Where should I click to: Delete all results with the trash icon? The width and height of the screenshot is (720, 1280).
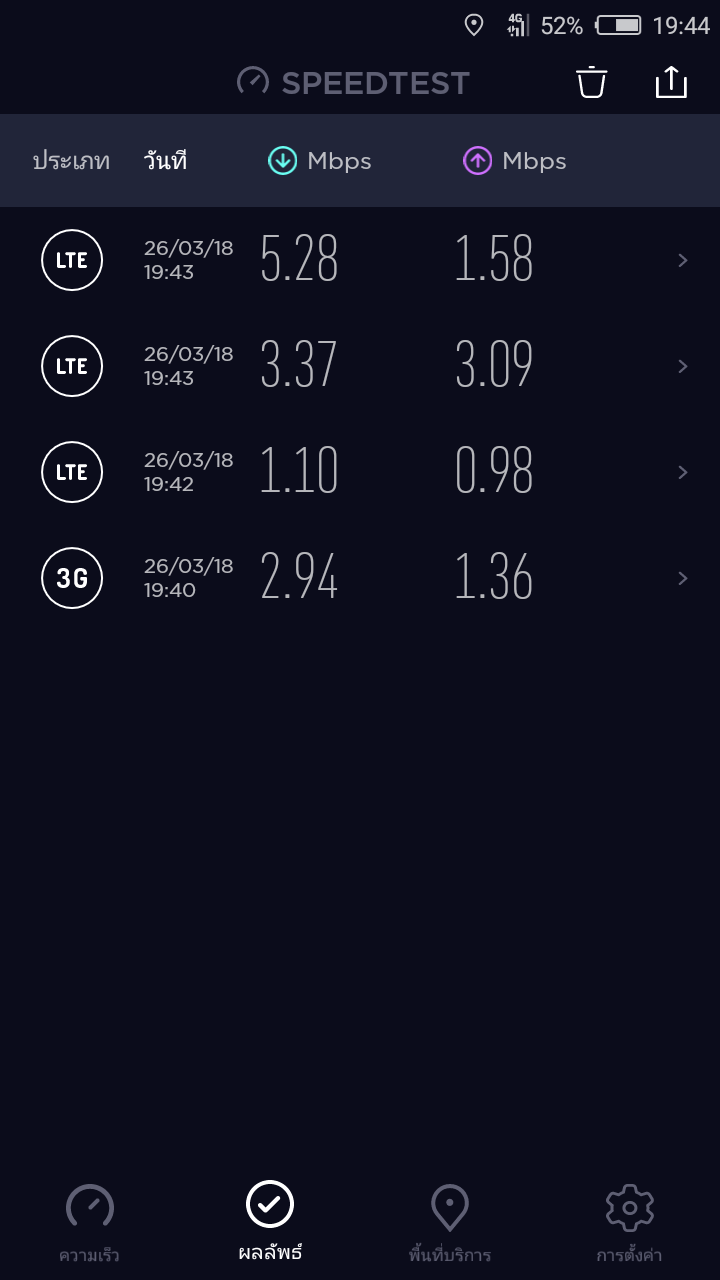pos(592,82)
